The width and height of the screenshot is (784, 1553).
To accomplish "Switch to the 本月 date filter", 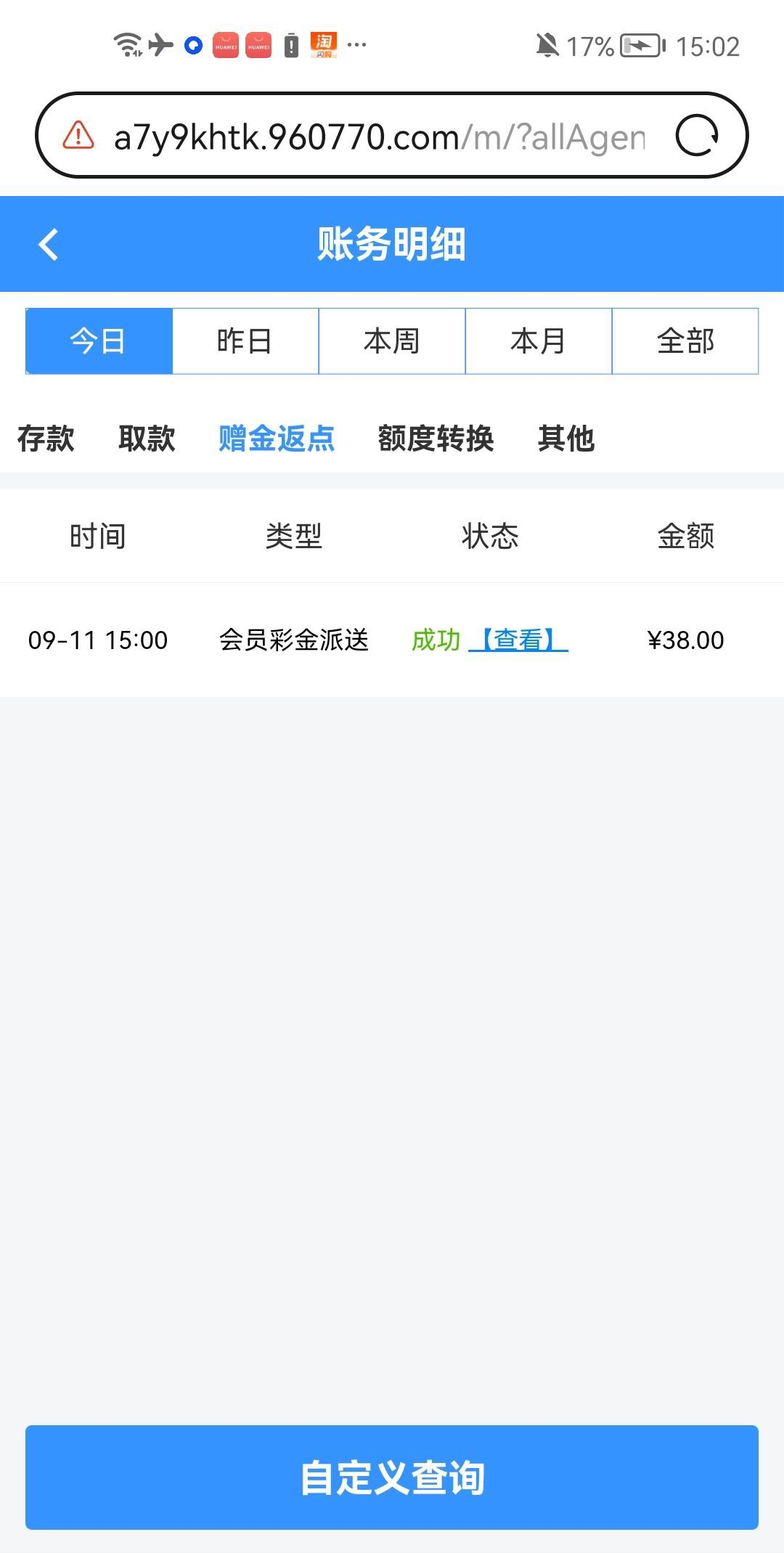I will tap(539, 341).
